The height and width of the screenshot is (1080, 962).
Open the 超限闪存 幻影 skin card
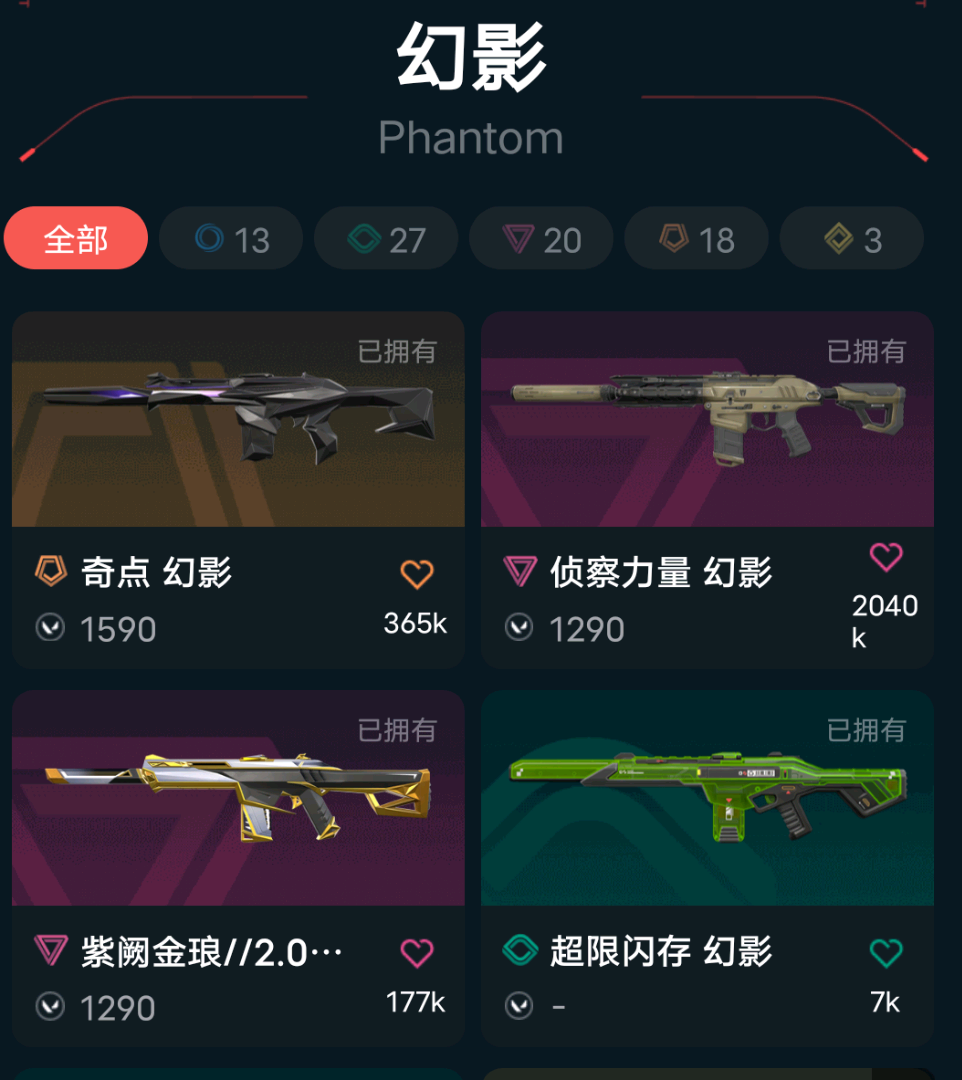[x=707, y=798]
